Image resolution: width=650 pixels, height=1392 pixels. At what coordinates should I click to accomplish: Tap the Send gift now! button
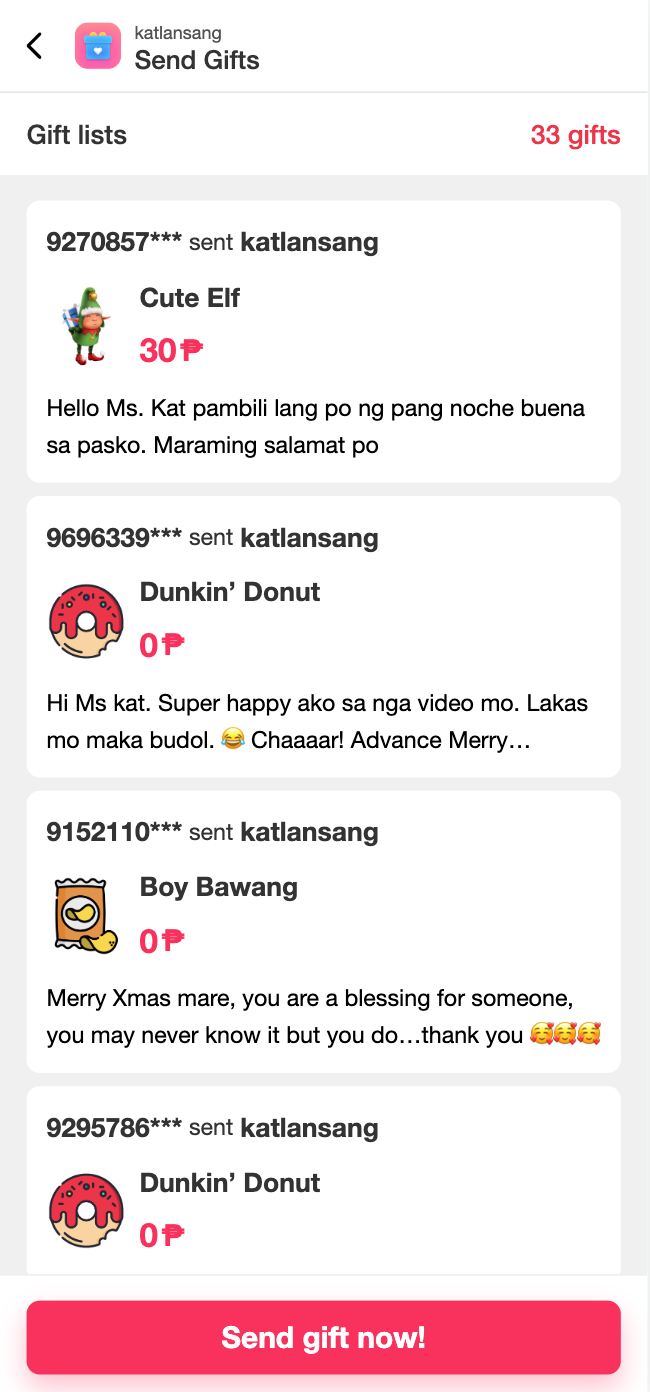click(x=324, y=1337)
